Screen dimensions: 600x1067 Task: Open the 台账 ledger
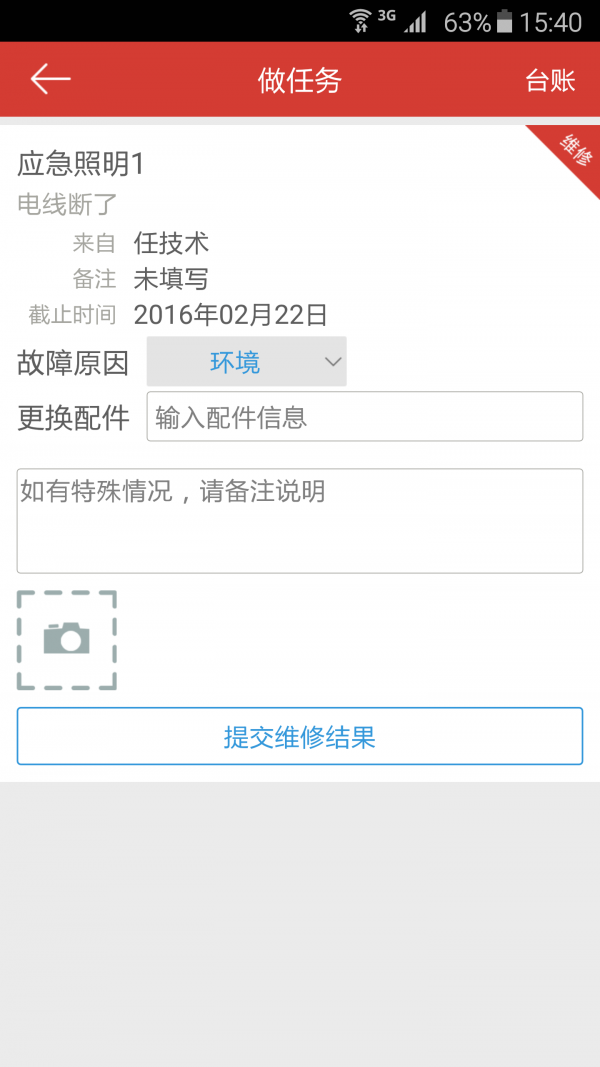click(550, 81)
